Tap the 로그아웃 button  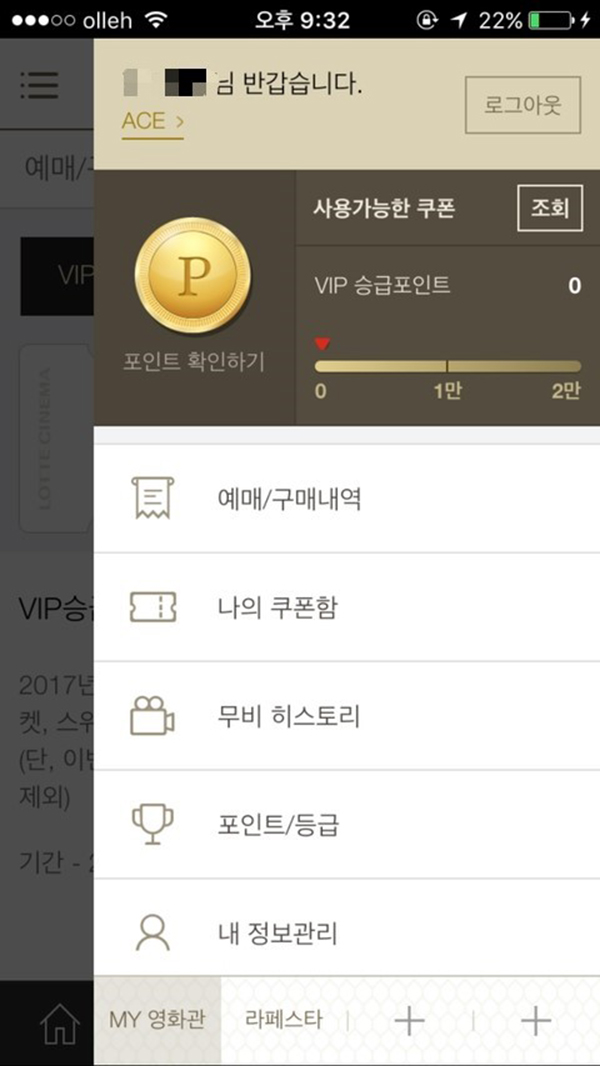point(522,104)
